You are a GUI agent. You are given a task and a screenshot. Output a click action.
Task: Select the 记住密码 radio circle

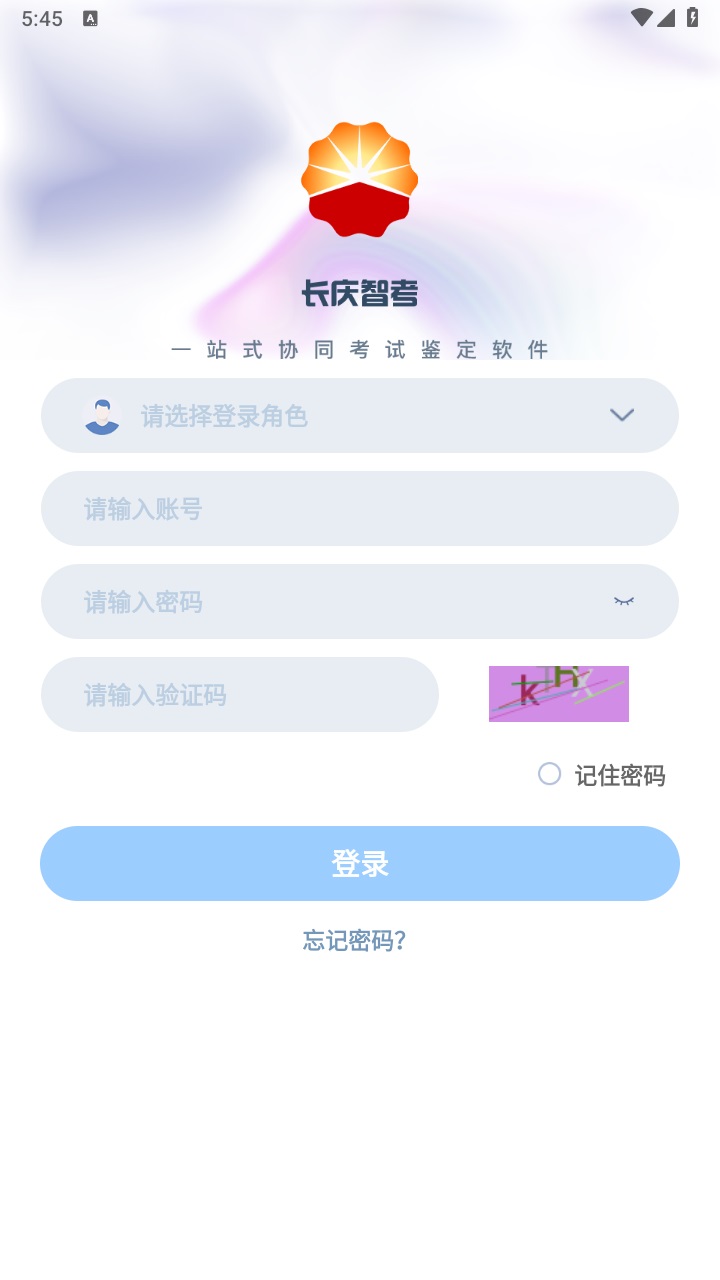[549, 774]
